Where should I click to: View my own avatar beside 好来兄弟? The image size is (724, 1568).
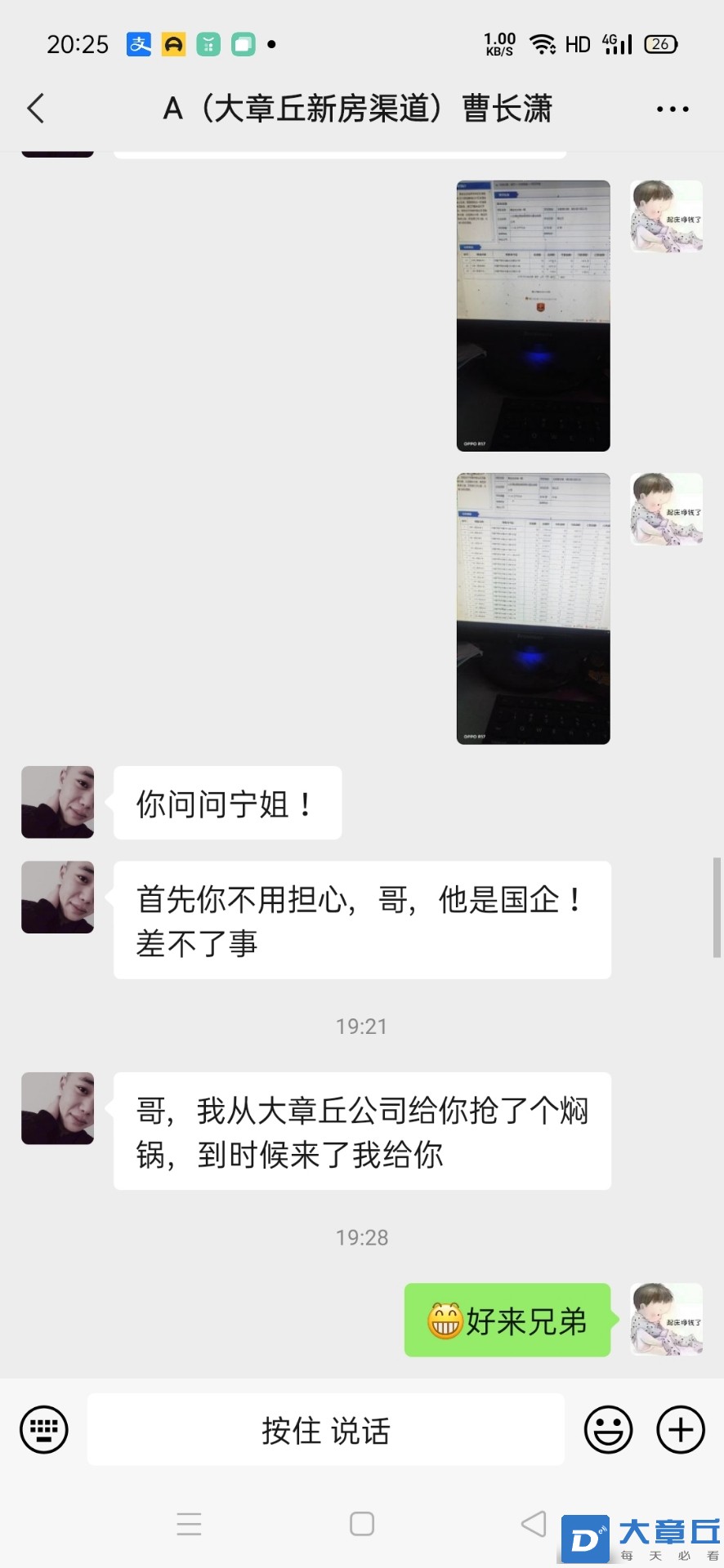(666, 1319)
